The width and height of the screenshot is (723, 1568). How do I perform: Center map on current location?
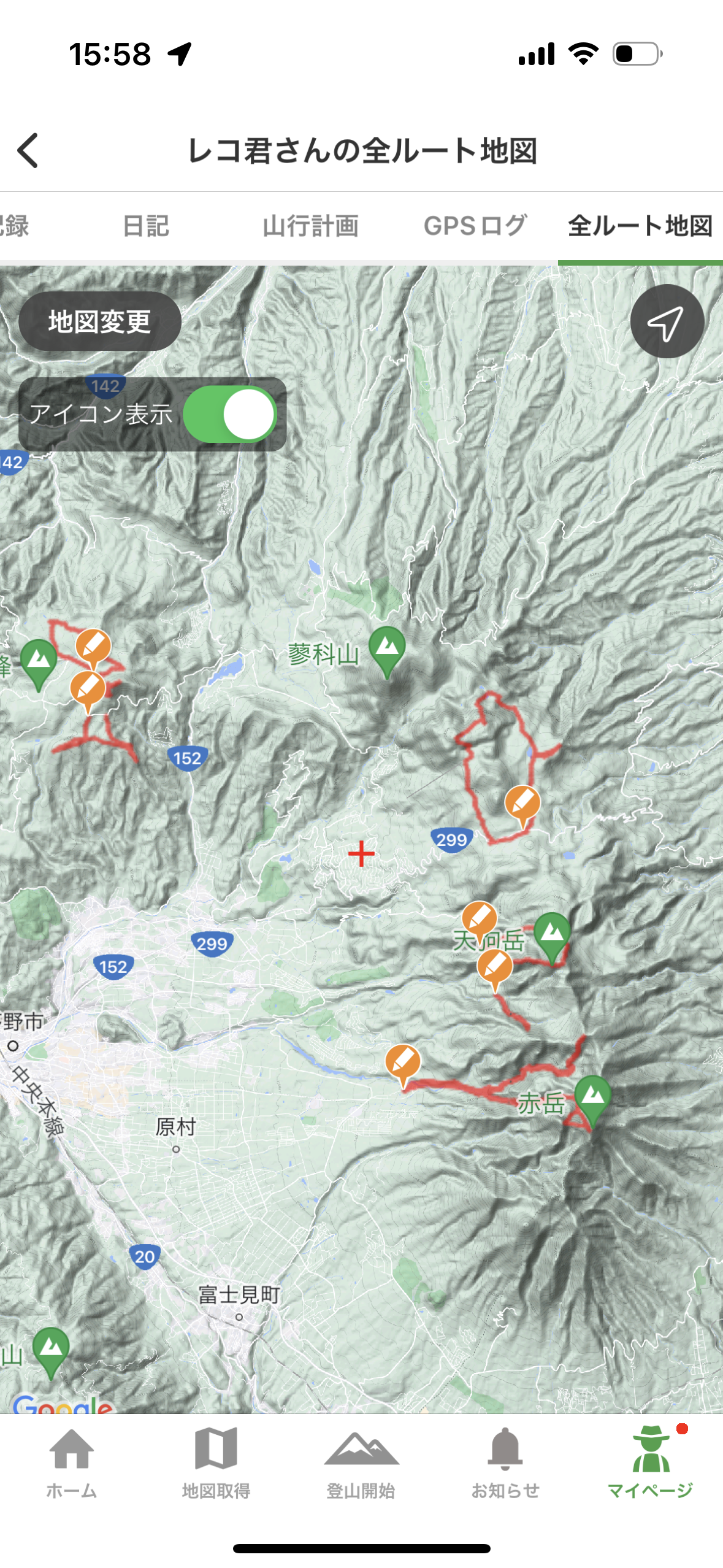[x=667, y=321]
